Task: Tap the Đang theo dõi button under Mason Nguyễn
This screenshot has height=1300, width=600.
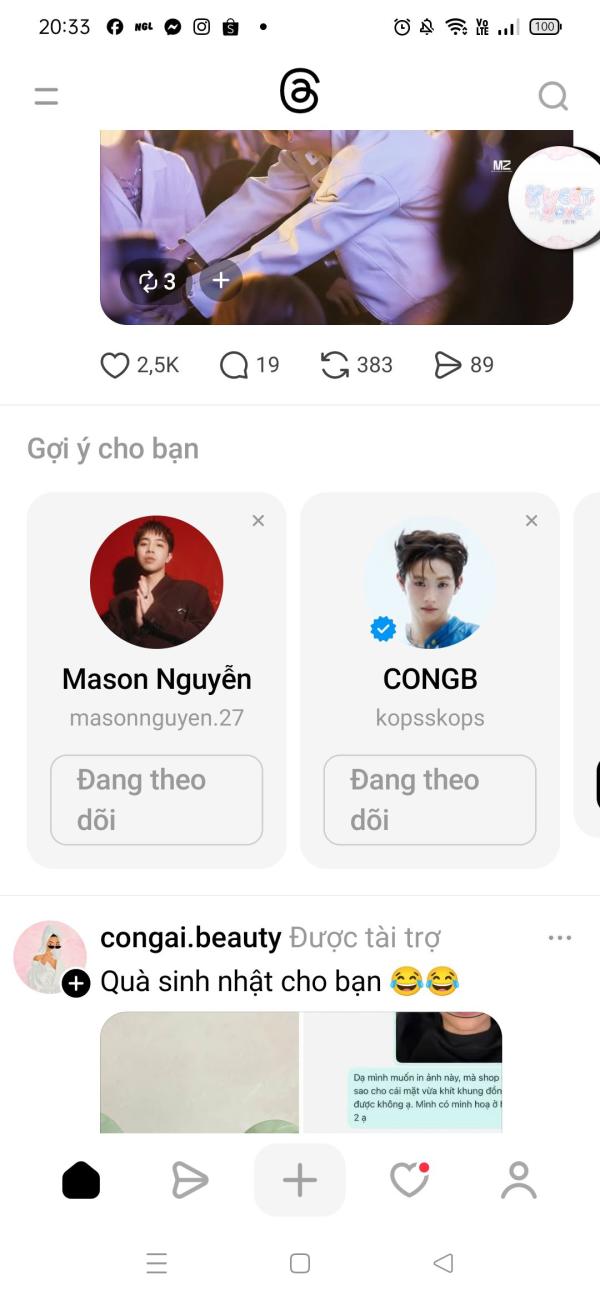Action: (157, 800)
